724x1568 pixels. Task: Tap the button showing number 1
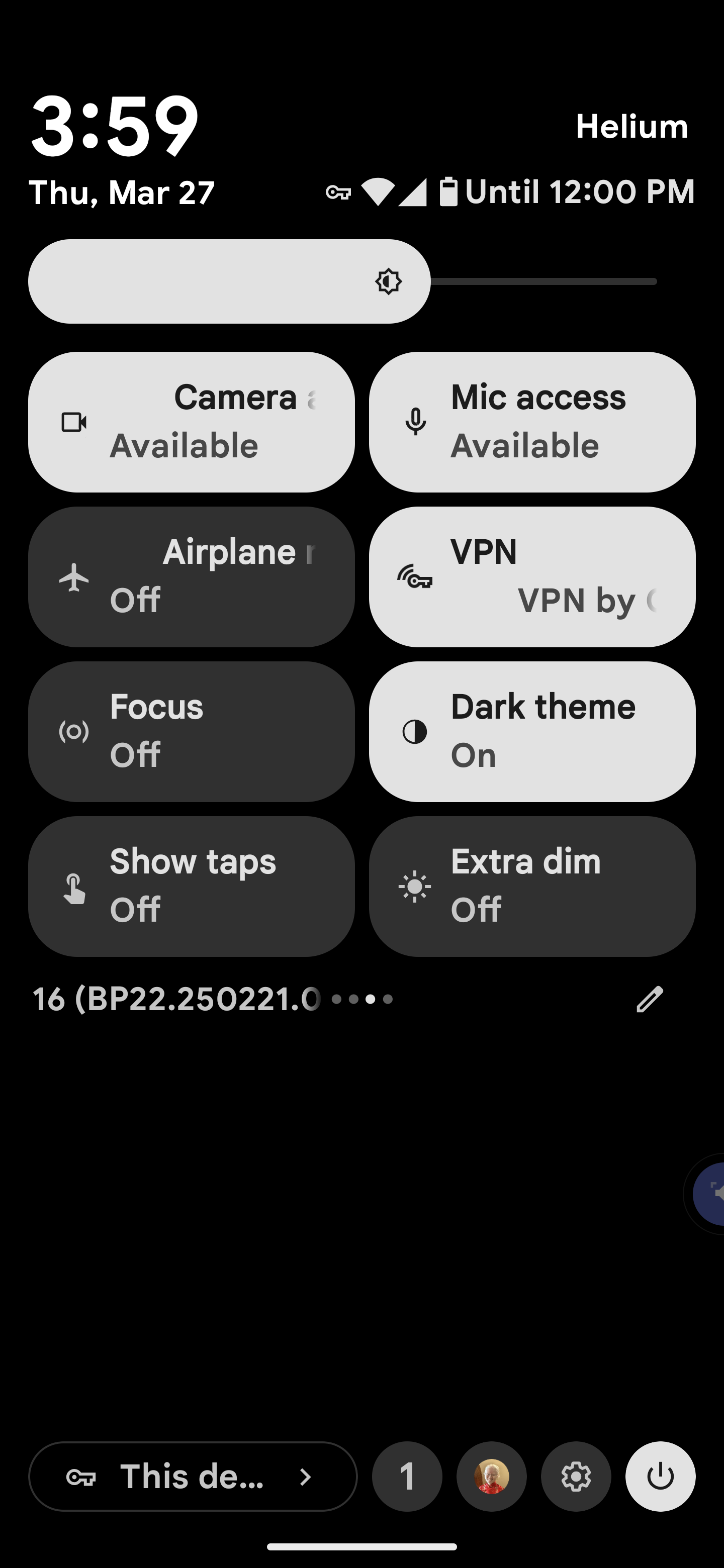(407, 1476)
